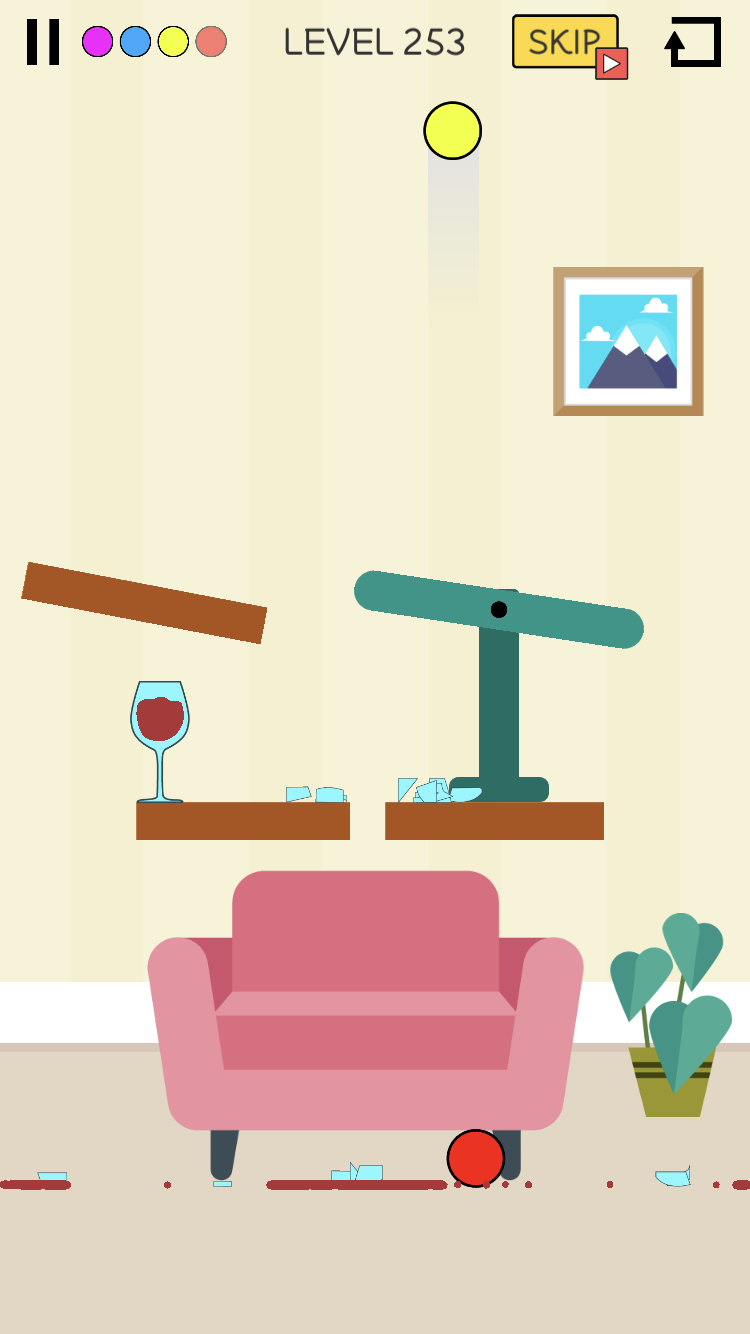Image resolution: width=750 pixels, height=1334 pixels.
Task: Select the magenta ball color
Action: 97,42
